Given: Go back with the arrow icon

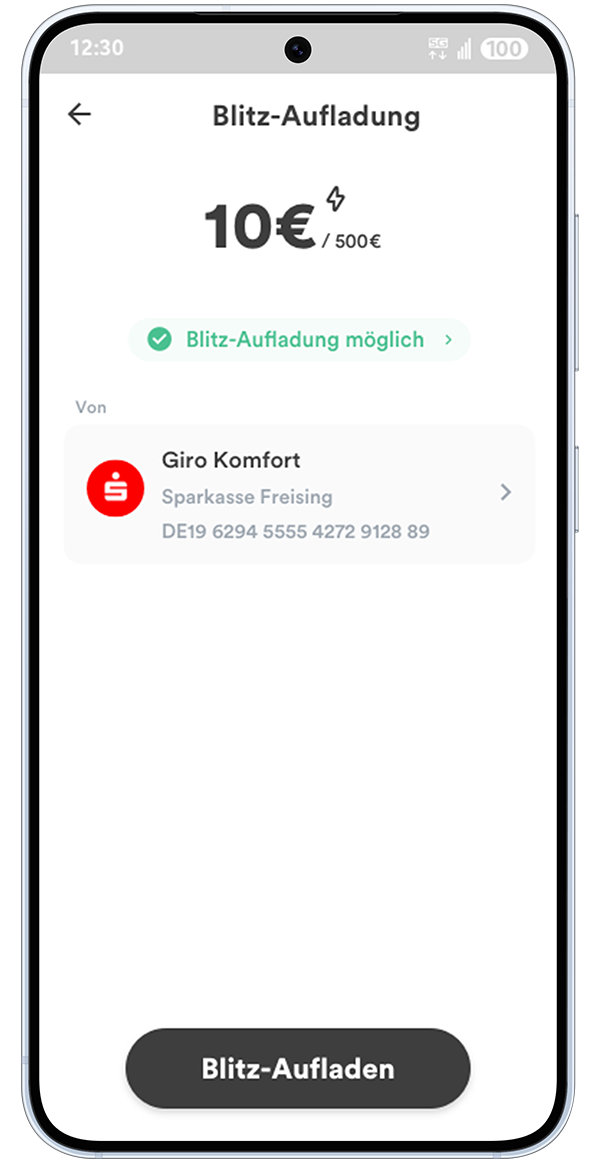Looking at the screenshot, I should pyautogui.click(x=79, y=114).
